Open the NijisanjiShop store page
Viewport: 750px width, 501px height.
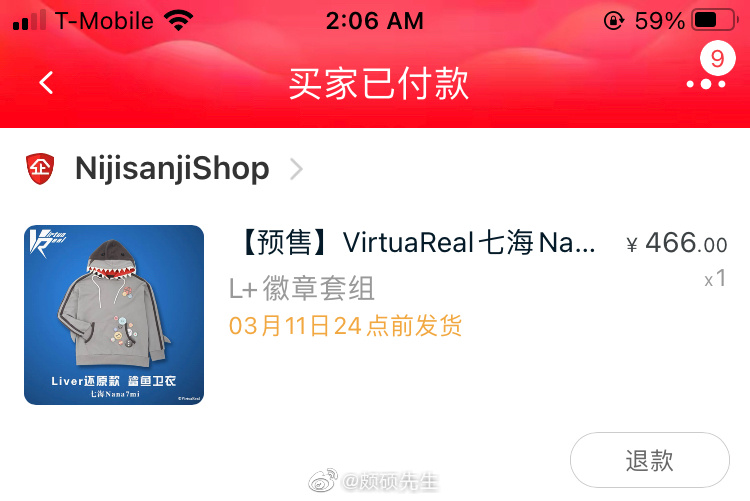point(172,169)
